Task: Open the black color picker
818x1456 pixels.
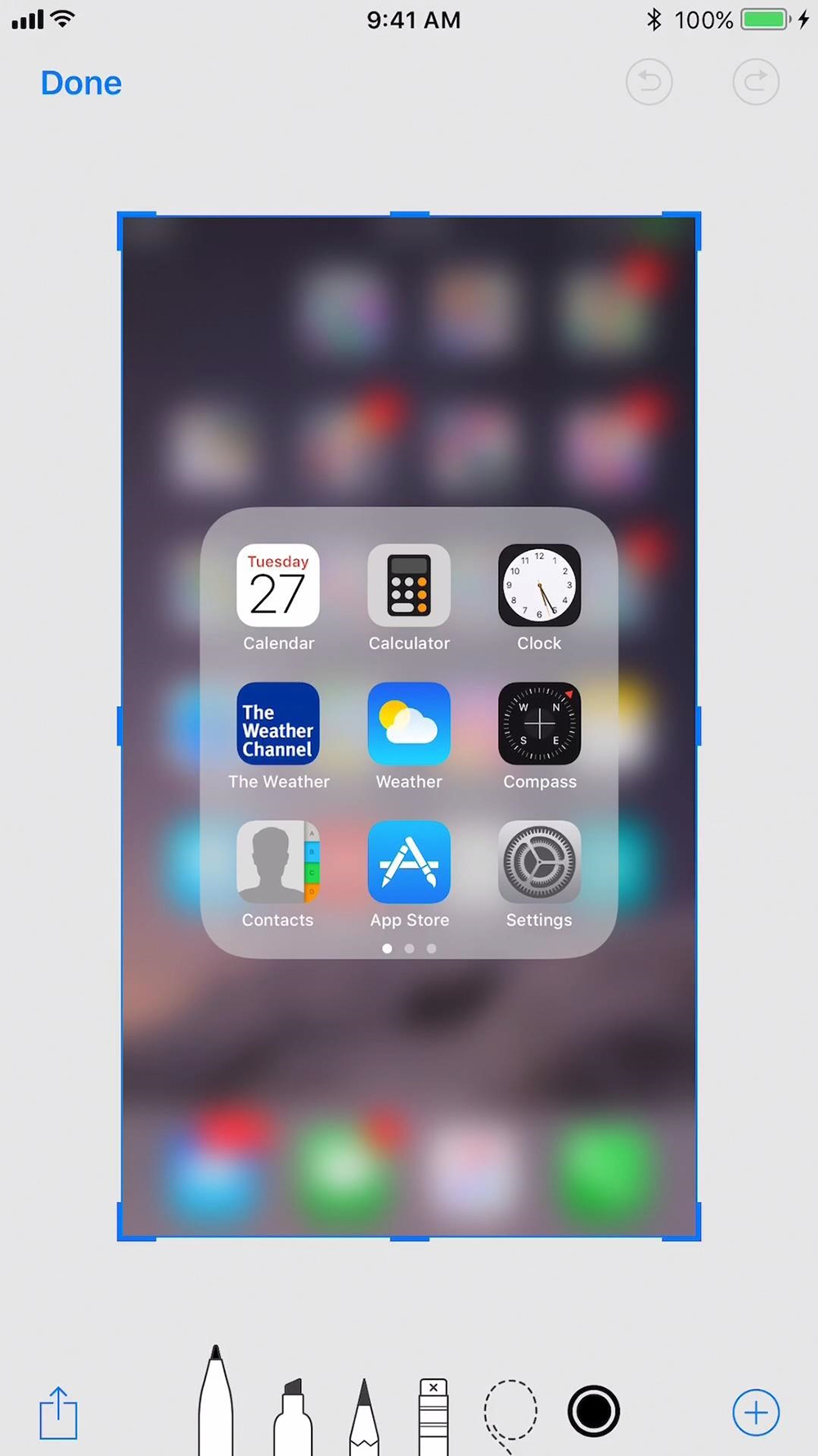Action: click(x=594, y=1411)
